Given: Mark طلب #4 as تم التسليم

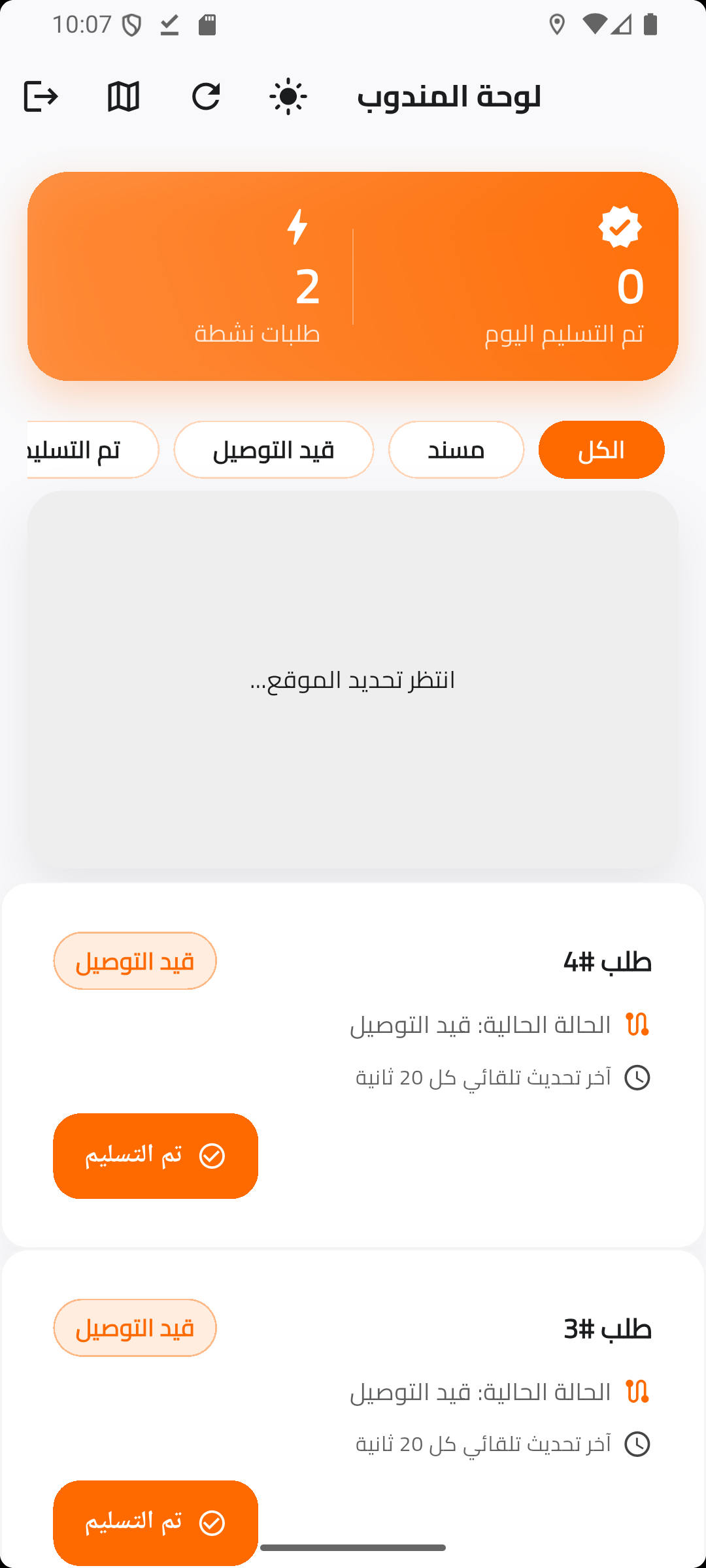Looking at the screenshot, I should [x=156, y=1156].
